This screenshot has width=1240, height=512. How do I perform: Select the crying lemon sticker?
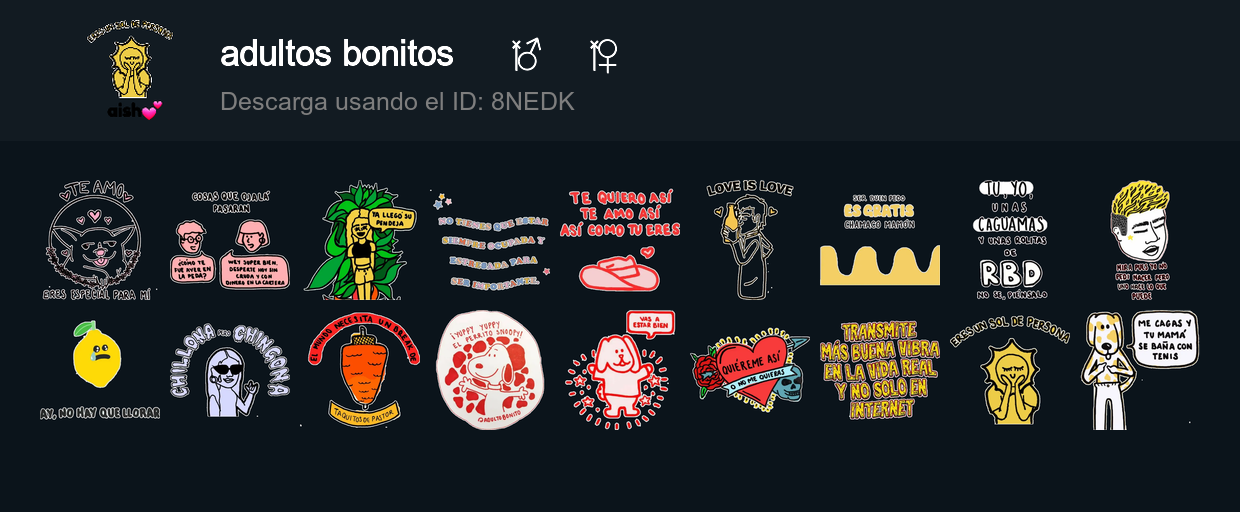97,370
